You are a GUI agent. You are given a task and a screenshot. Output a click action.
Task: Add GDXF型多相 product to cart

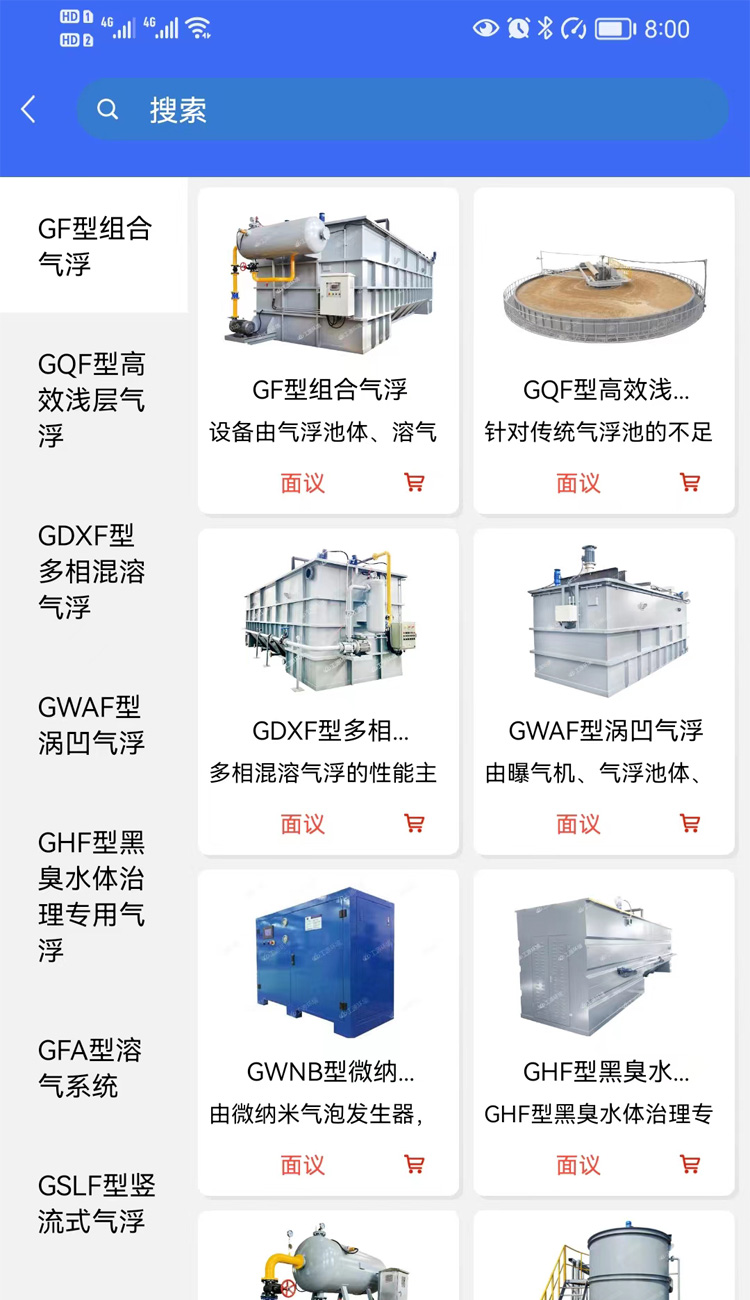pos(414,824)
